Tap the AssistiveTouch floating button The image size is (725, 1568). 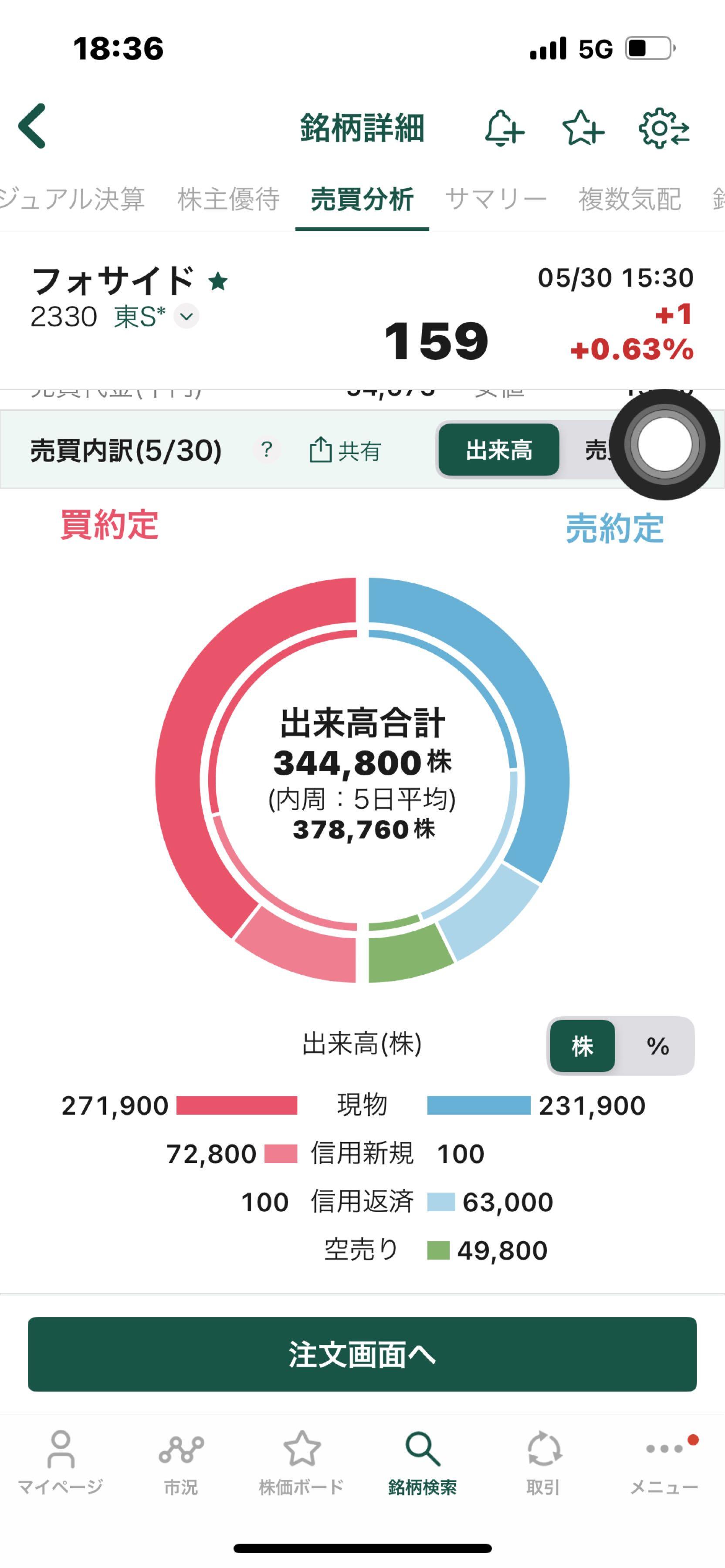(665, 445)
